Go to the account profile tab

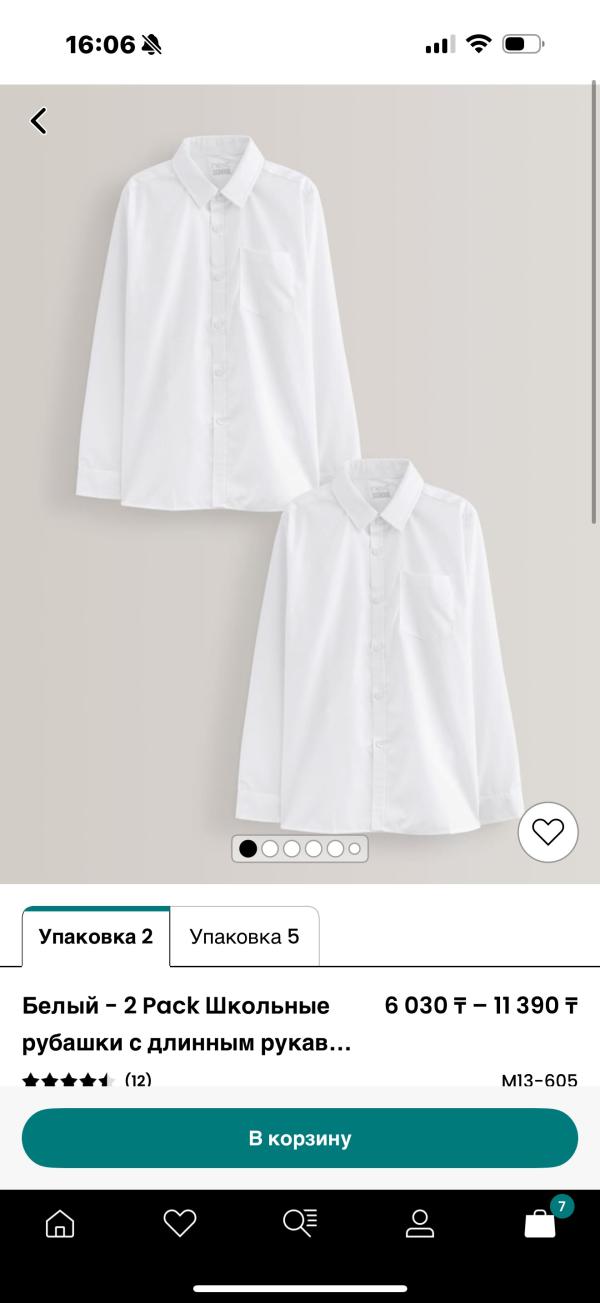420,1223
